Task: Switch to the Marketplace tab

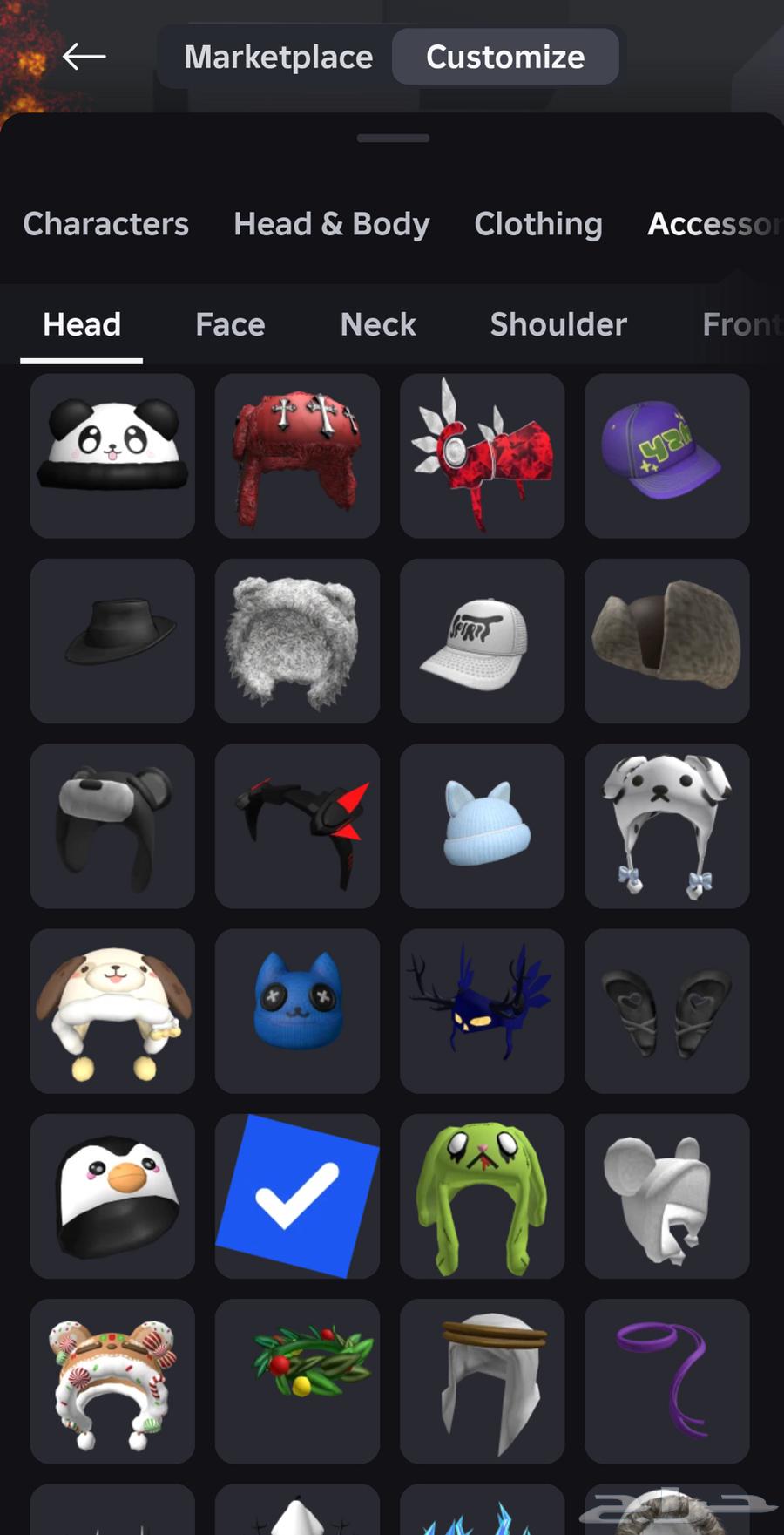Action: tap(278, 57)
